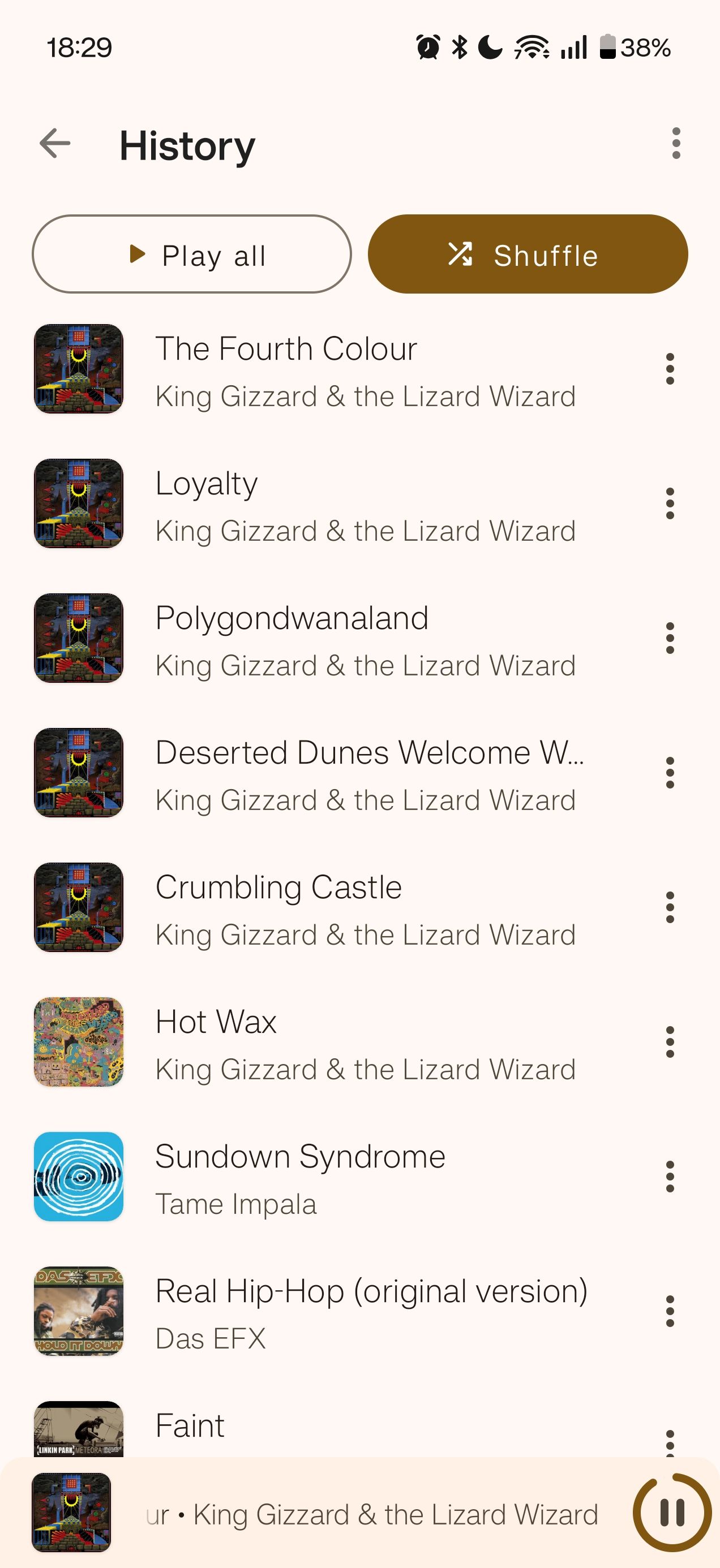Open options for Loyalty
The width and height of the screenshot is (720, 1568).
pos(670,503)
